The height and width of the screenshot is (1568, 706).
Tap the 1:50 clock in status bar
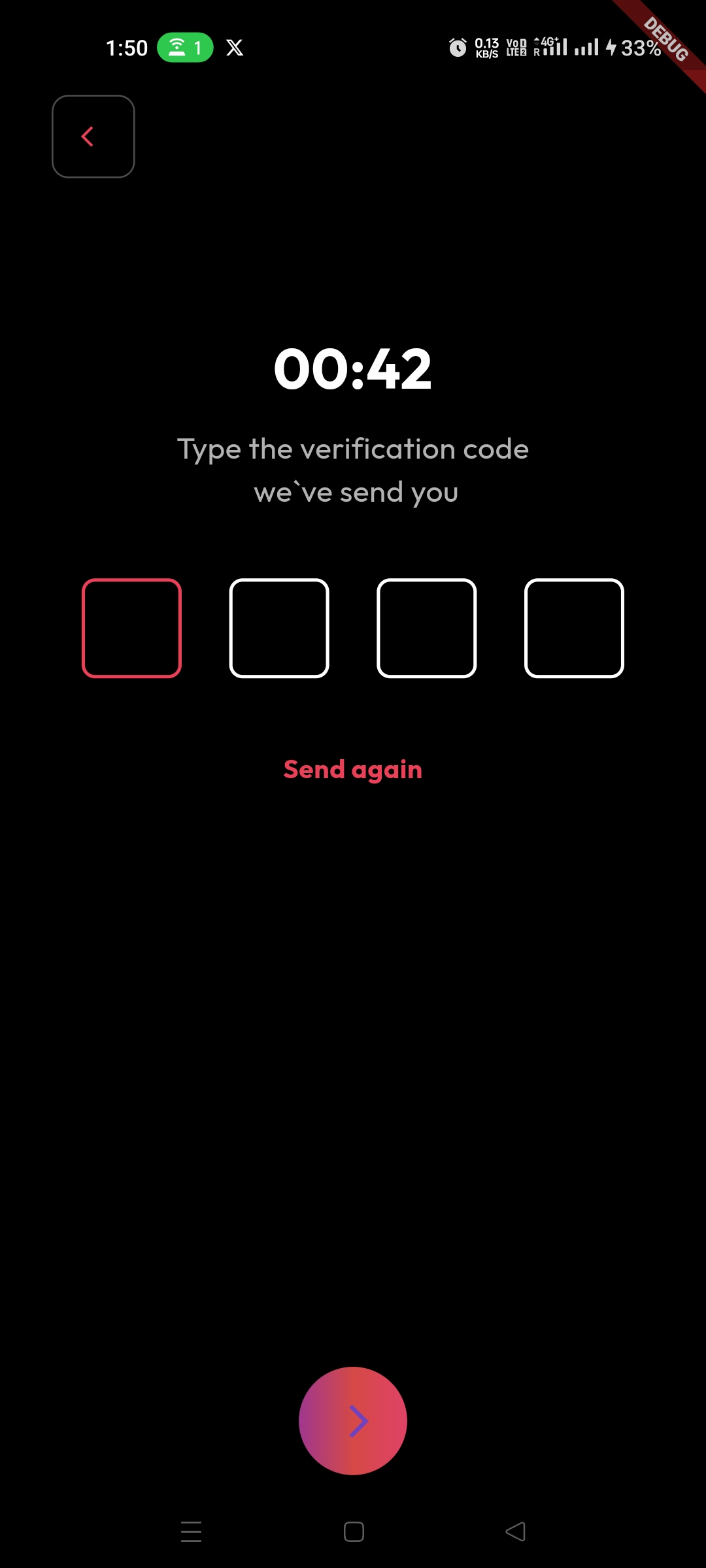coord(126,47)
